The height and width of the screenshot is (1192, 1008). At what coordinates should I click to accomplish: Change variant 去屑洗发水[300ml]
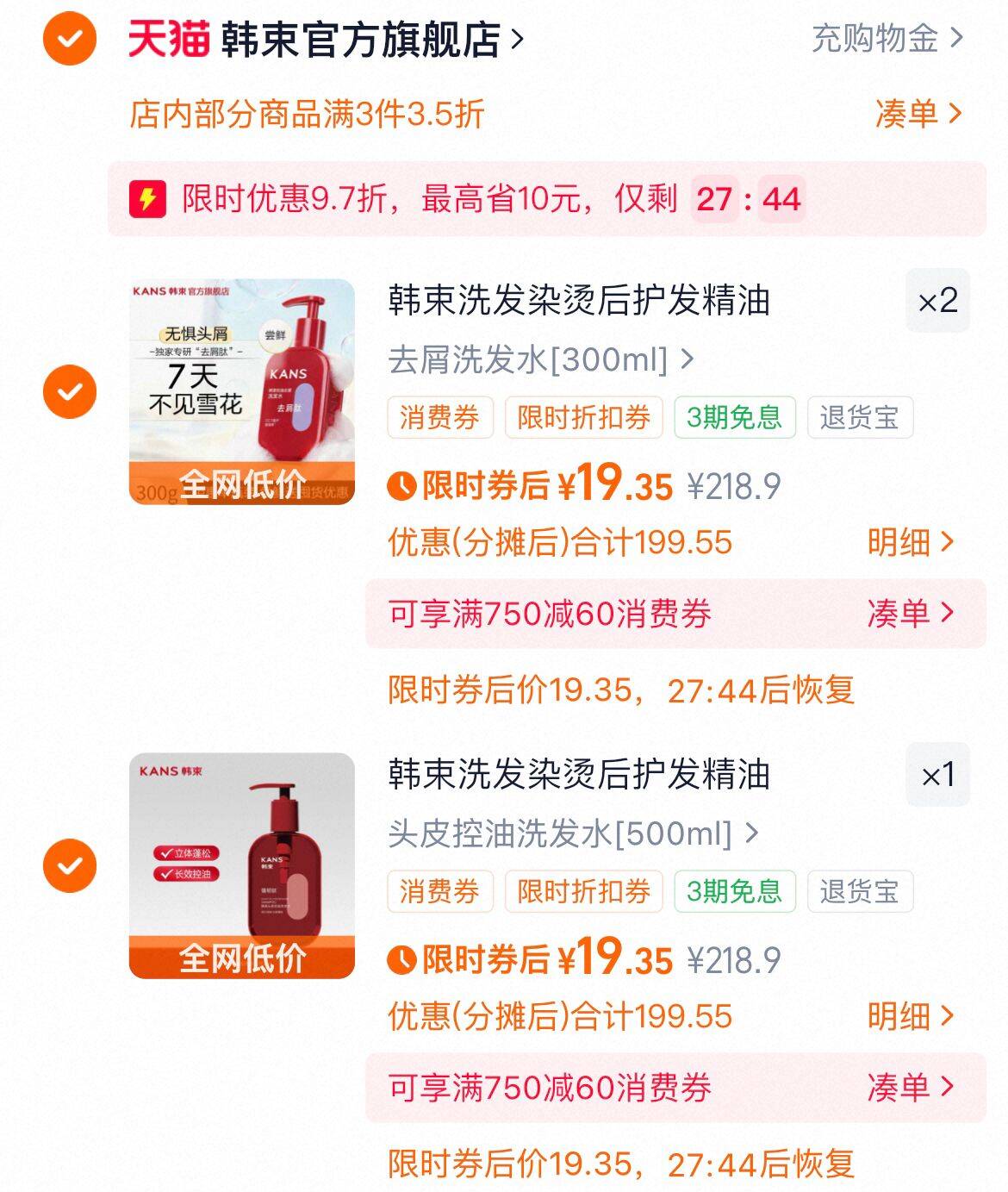coord(540,359)
